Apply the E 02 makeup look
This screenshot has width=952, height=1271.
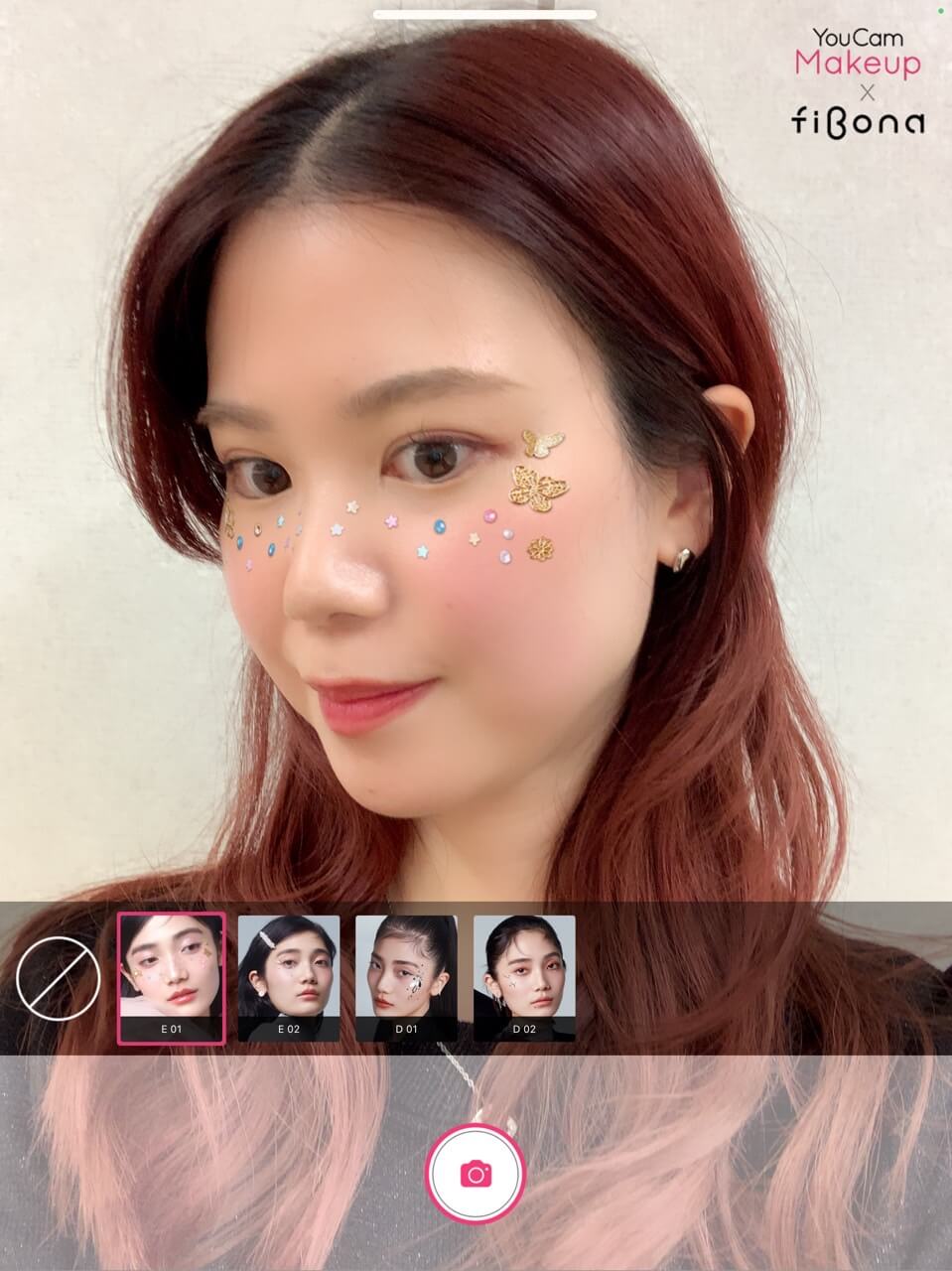tap(289, 977)
